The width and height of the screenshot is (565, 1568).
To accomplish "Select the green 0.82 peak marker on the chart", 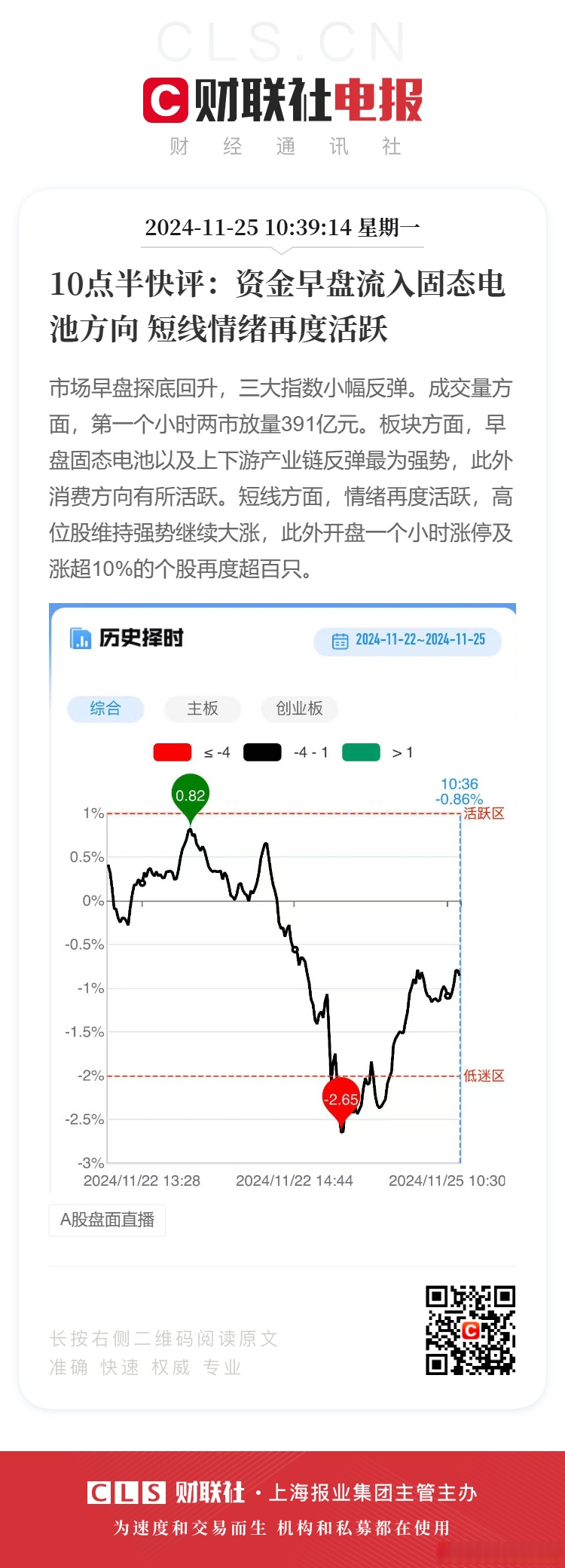I will click(191, 795).
